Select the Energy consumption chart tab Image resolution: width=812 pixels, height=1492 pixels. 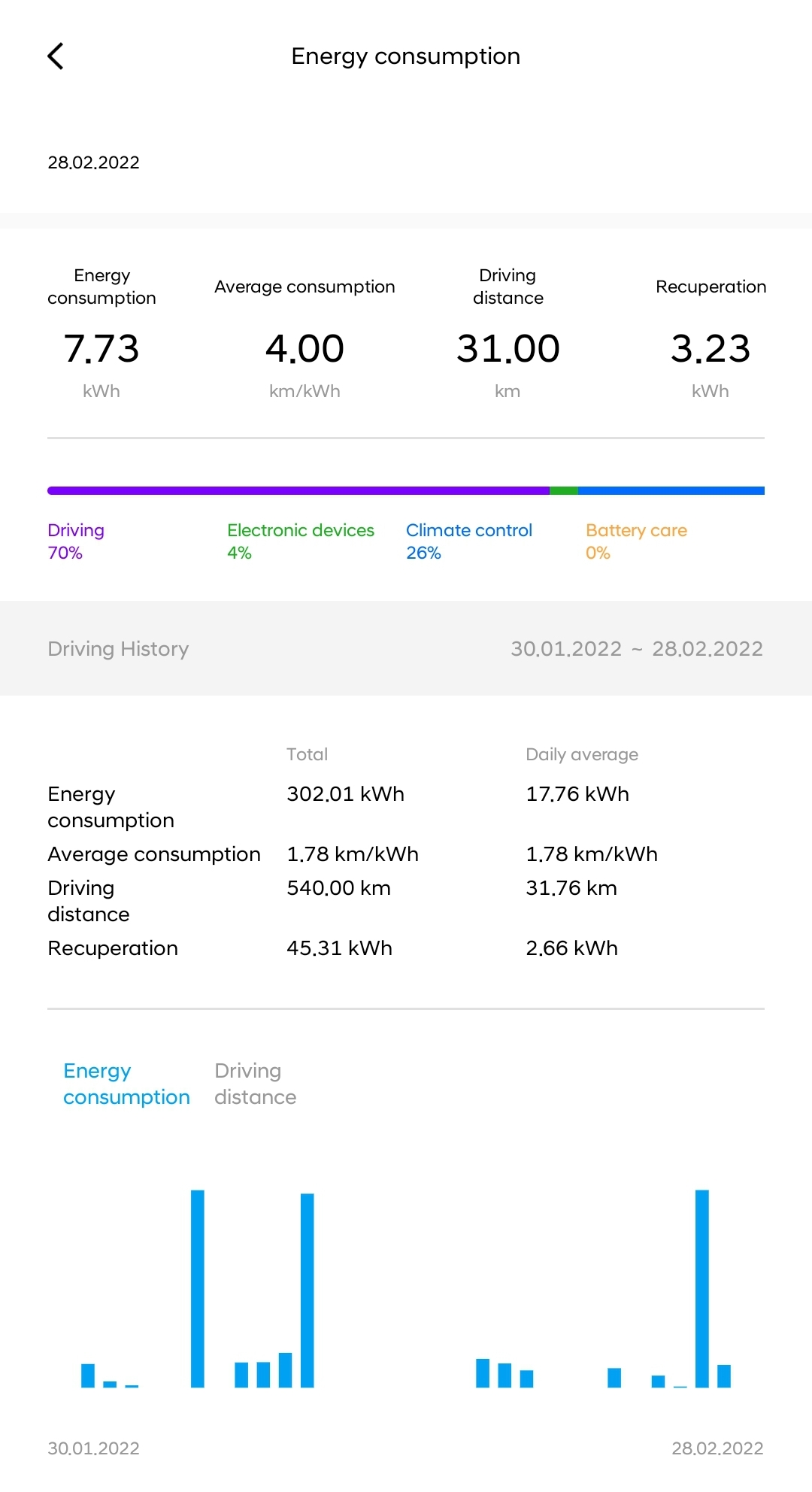coord(126,1084)
